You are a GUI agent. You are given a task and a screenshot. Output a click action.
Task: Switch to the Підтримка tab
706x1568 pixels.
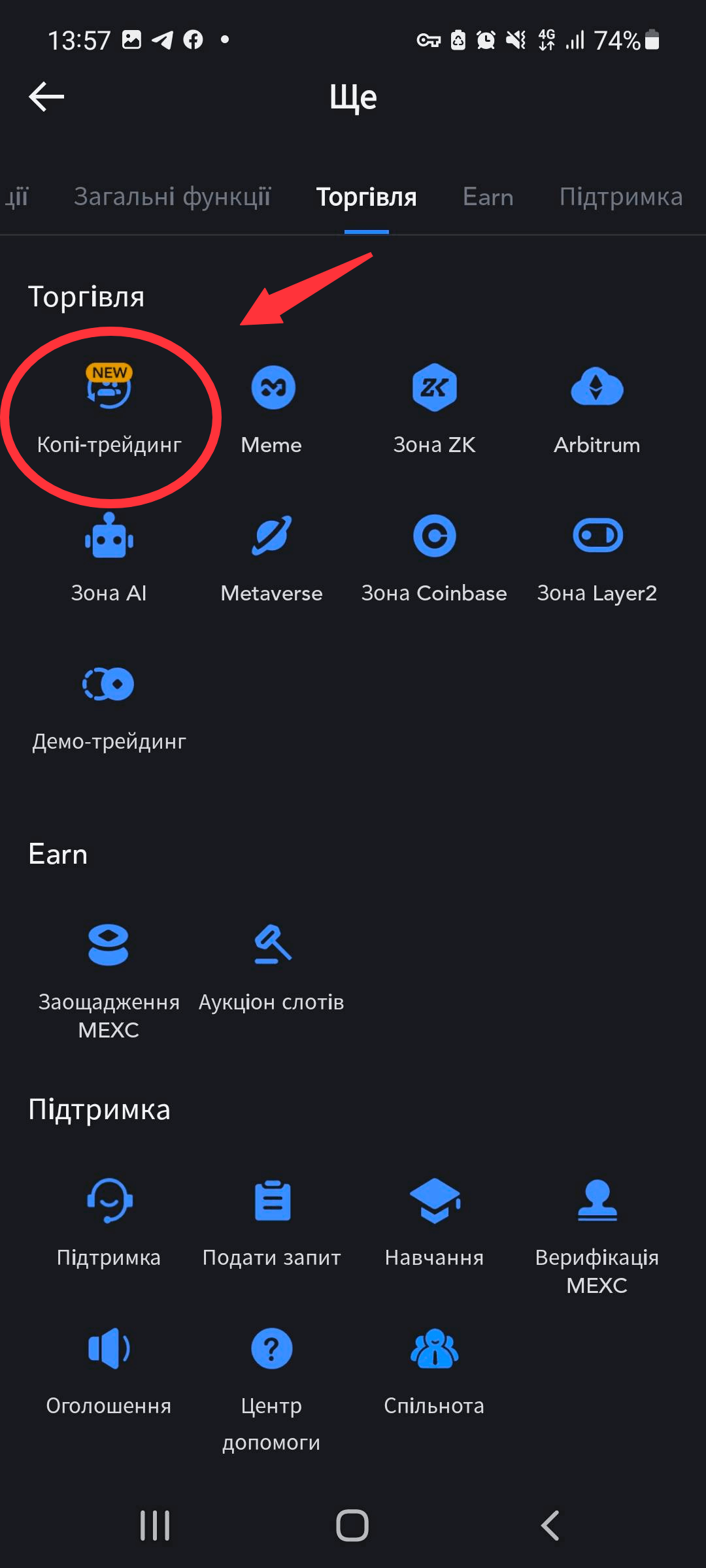tap(620, 197)
